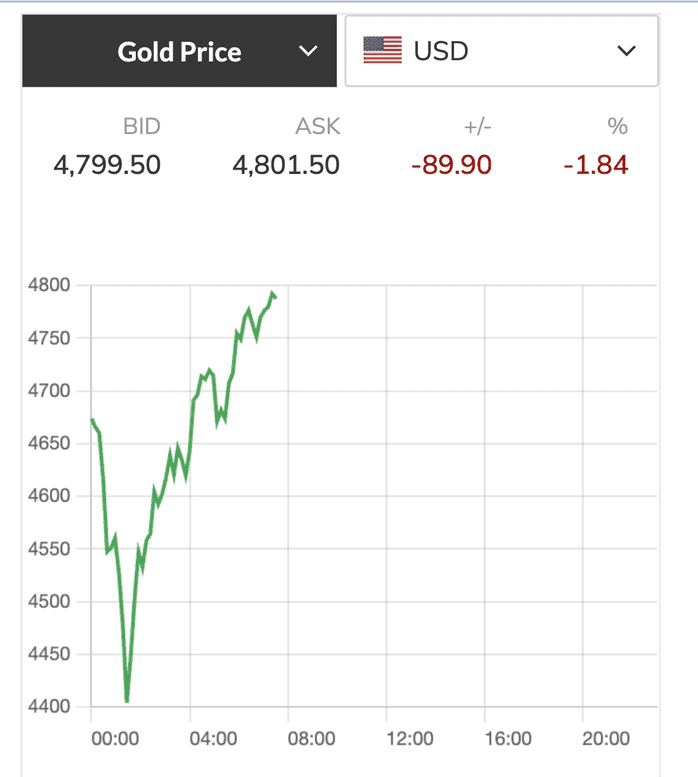Open the USD currency selector

coord(501,51)
